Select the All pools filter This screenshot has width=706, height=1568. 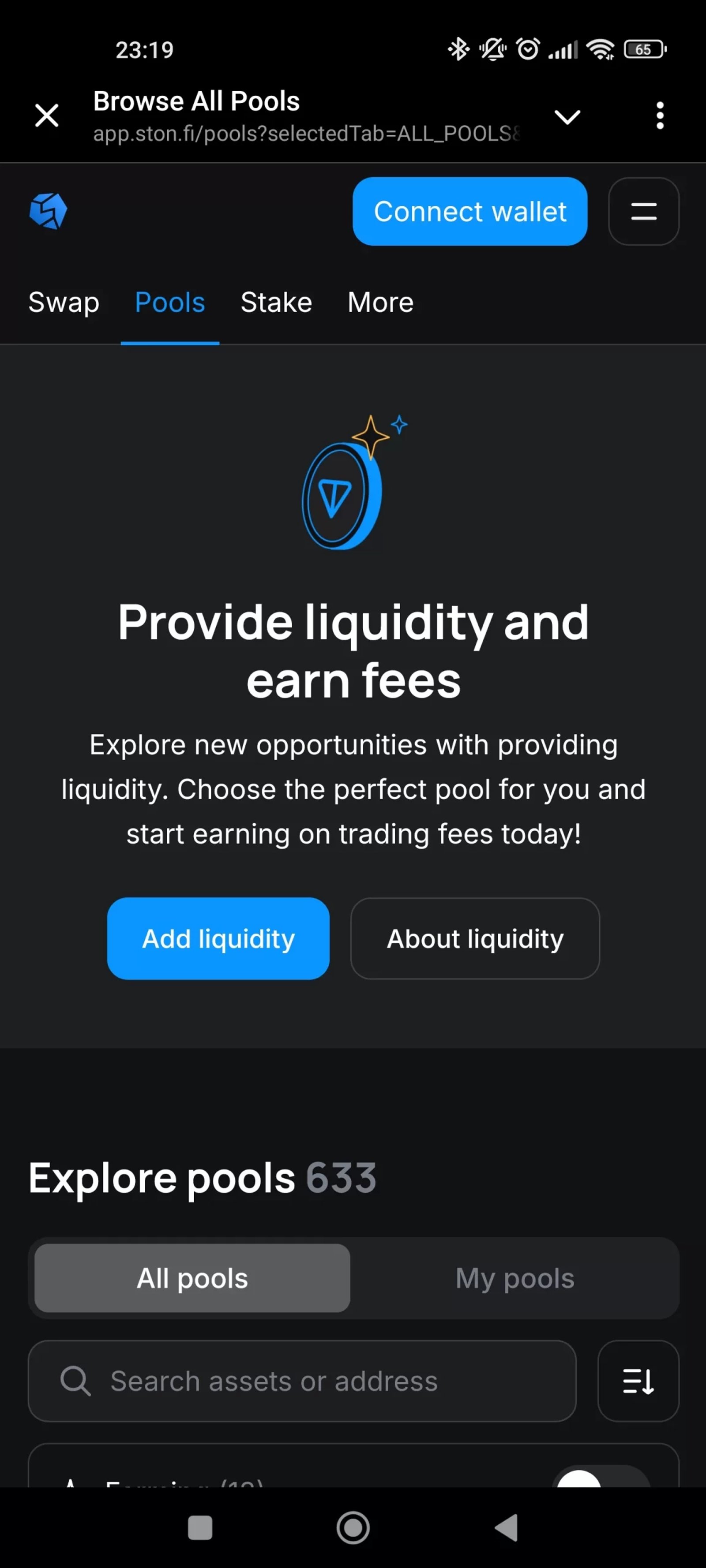pyautogui.click(x=191, y=1278)
